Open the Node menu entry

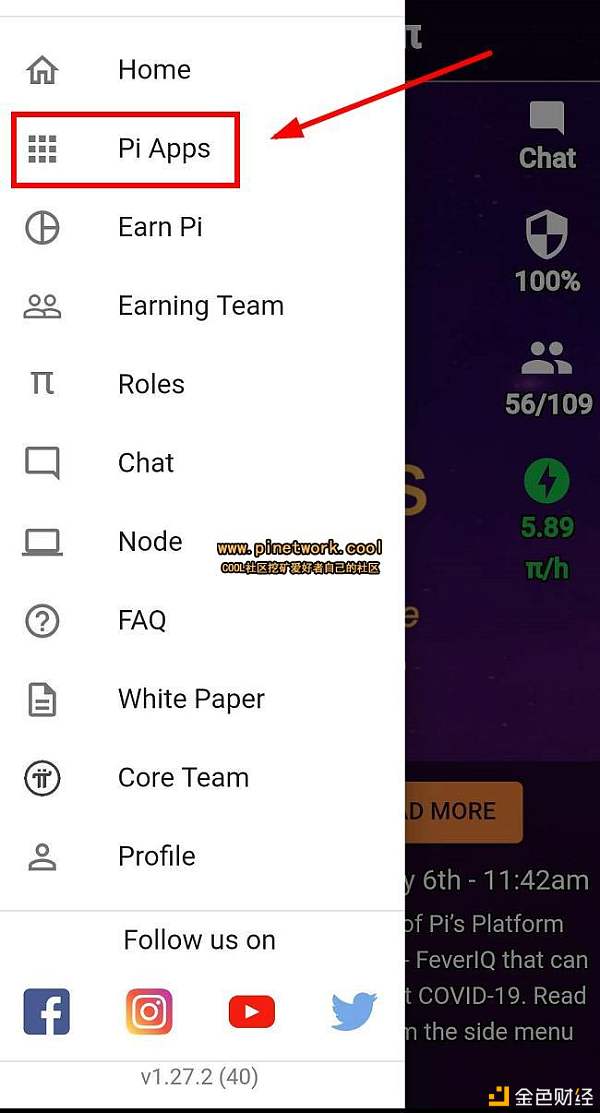coord(150,541)
